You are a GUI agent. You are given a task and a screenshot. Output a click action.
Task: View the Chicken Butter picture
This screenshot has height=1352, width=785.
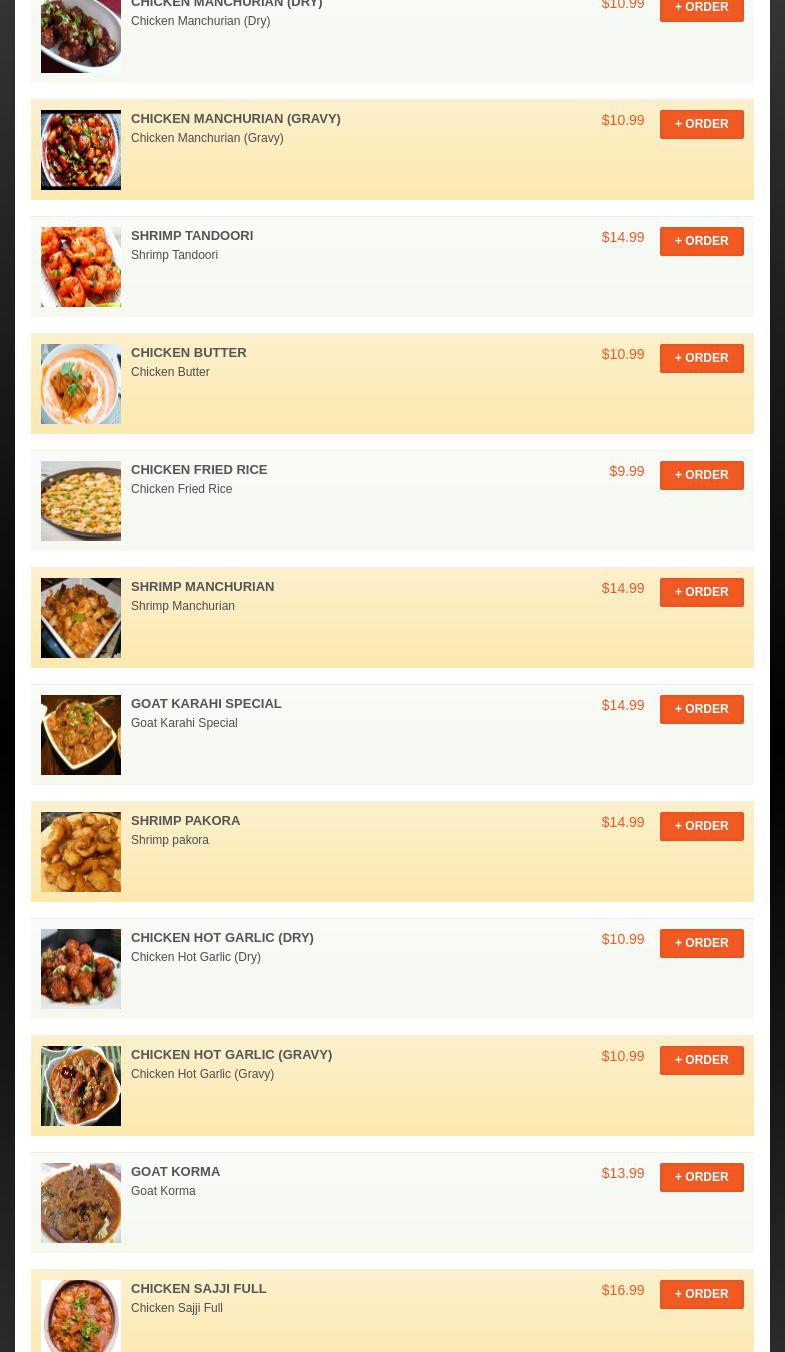click(81, 384)
